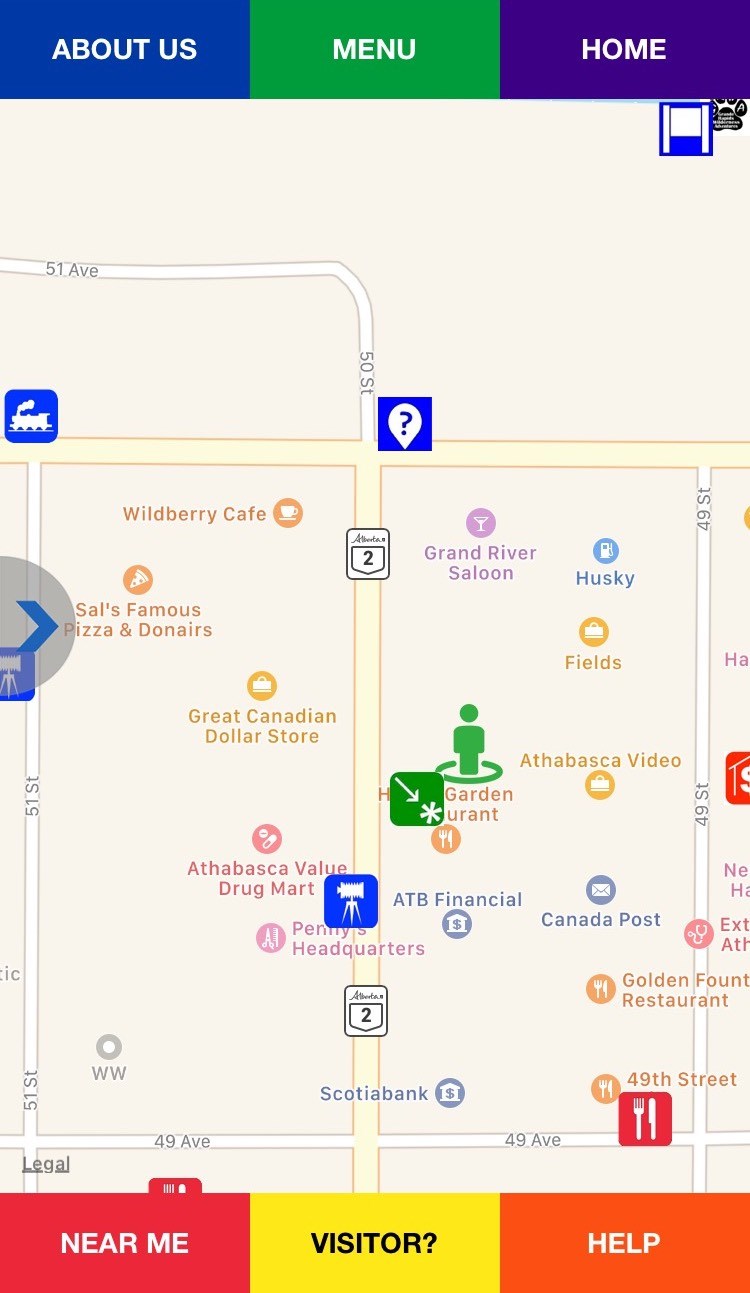
Task: Tap the blue train marker on the map
Action: coord(31,416)
